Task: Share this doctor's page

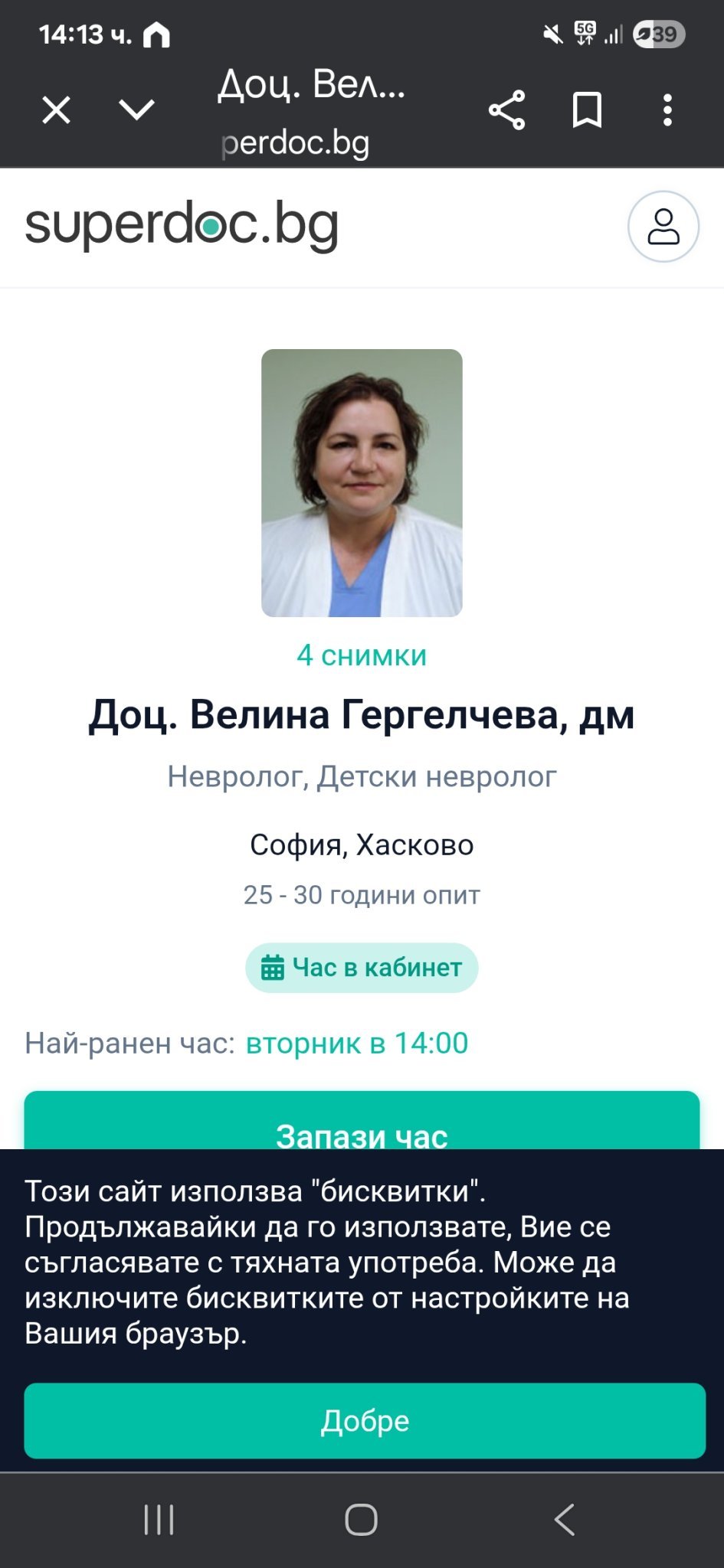Action: (x=506, y=110)
